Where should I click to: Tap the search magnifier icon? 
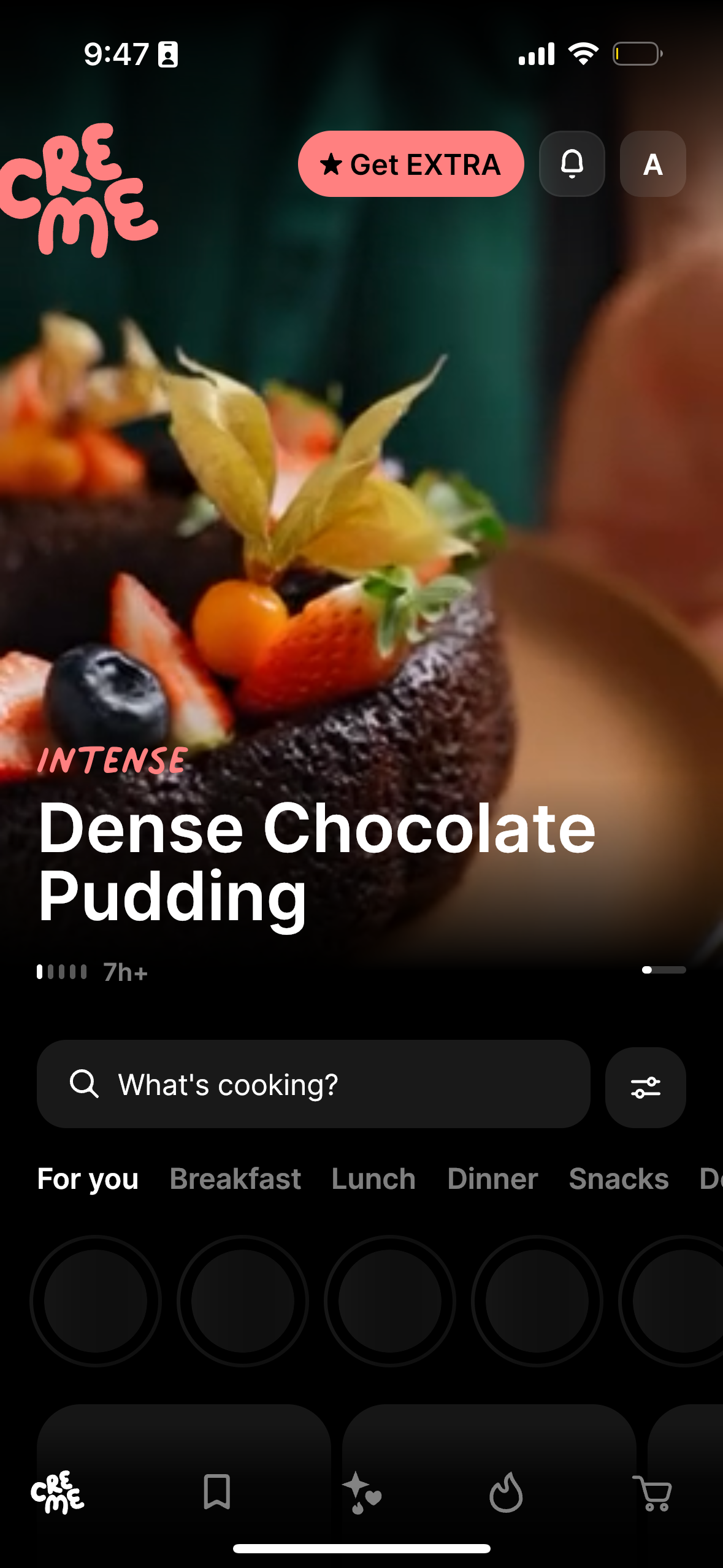tap(86, 1085)
